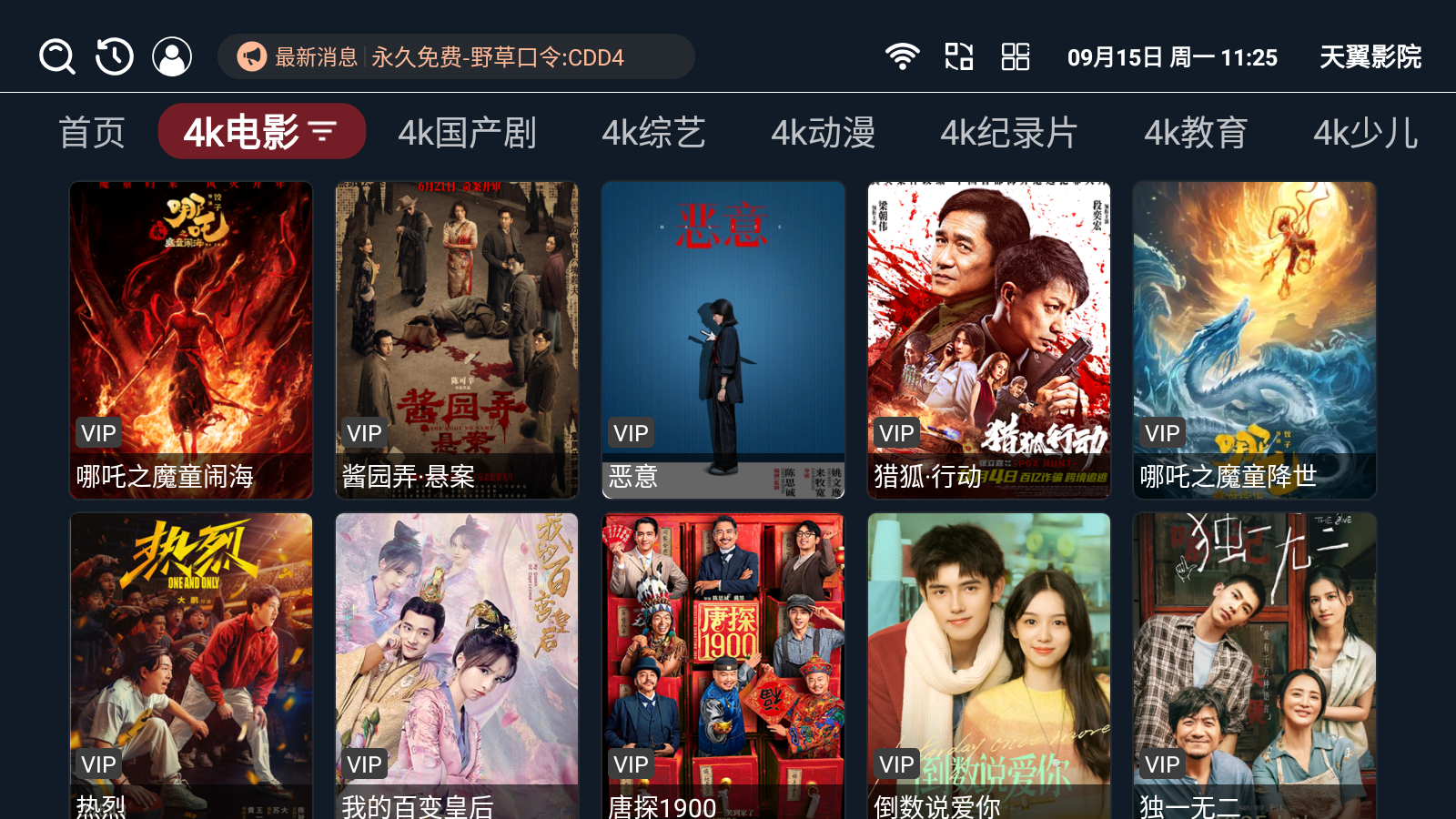Switch to the 4k国产剧 tab

point(467,133)
